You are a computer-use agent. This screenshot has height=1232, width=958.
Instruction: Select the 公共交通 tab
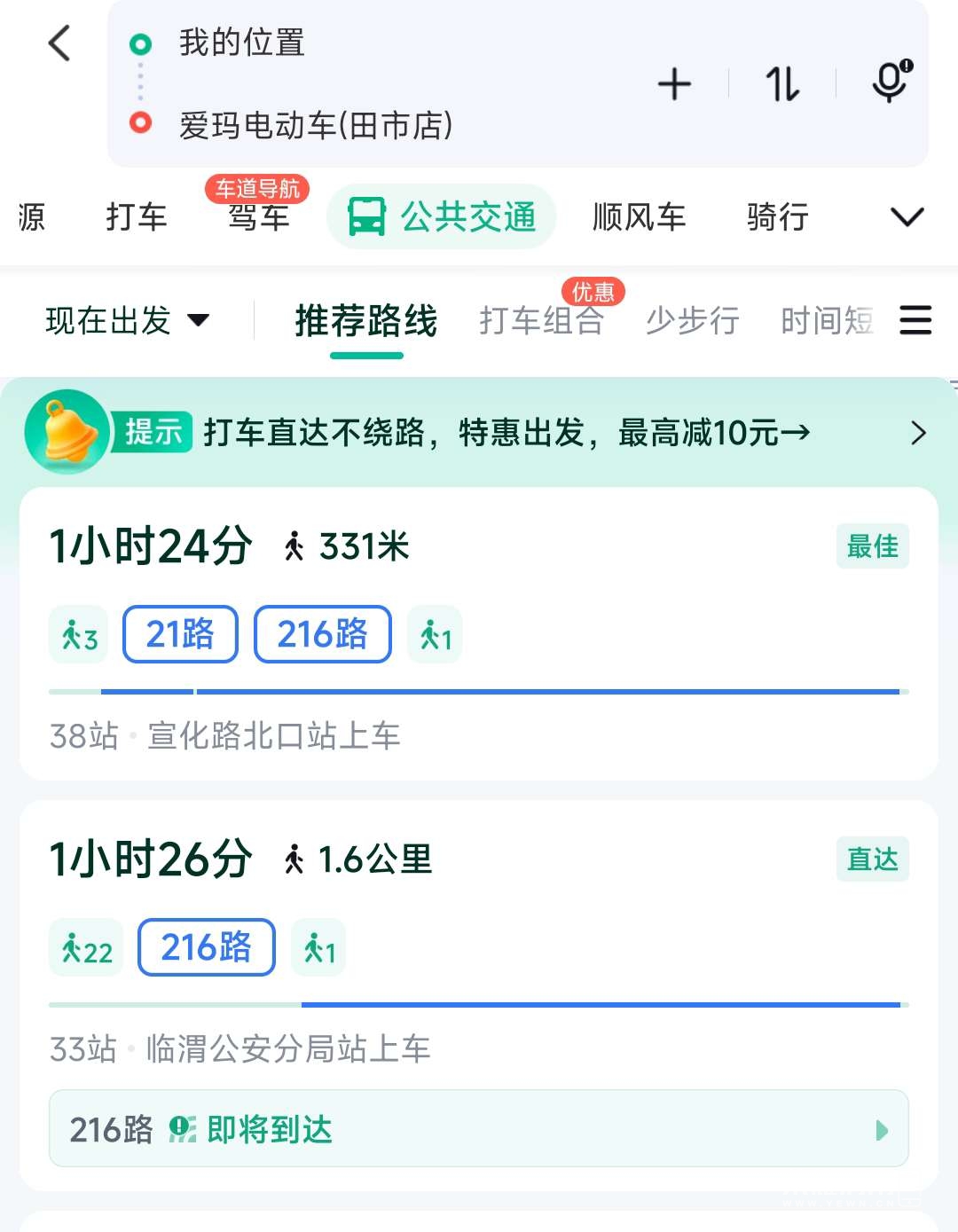tap(442, 216)
